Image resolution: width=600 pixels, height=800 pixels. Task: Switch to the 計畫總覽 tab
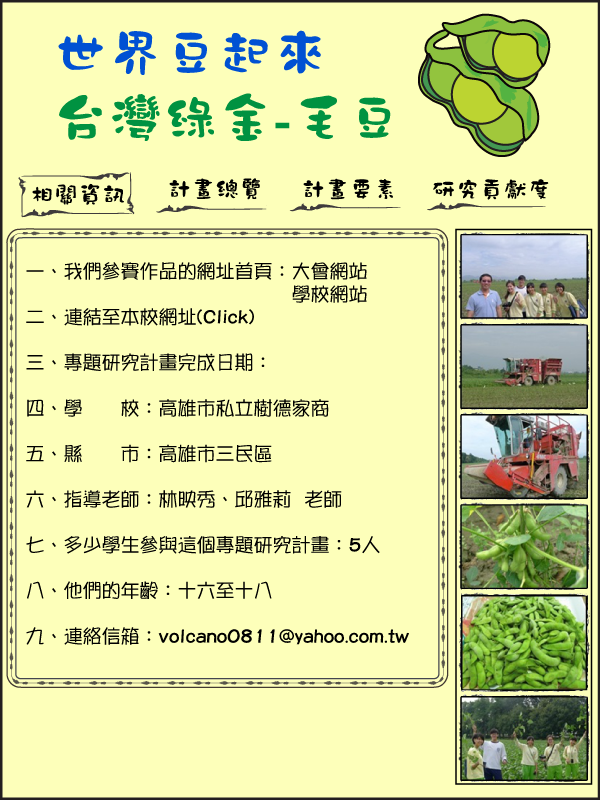[x=216, y=190]
